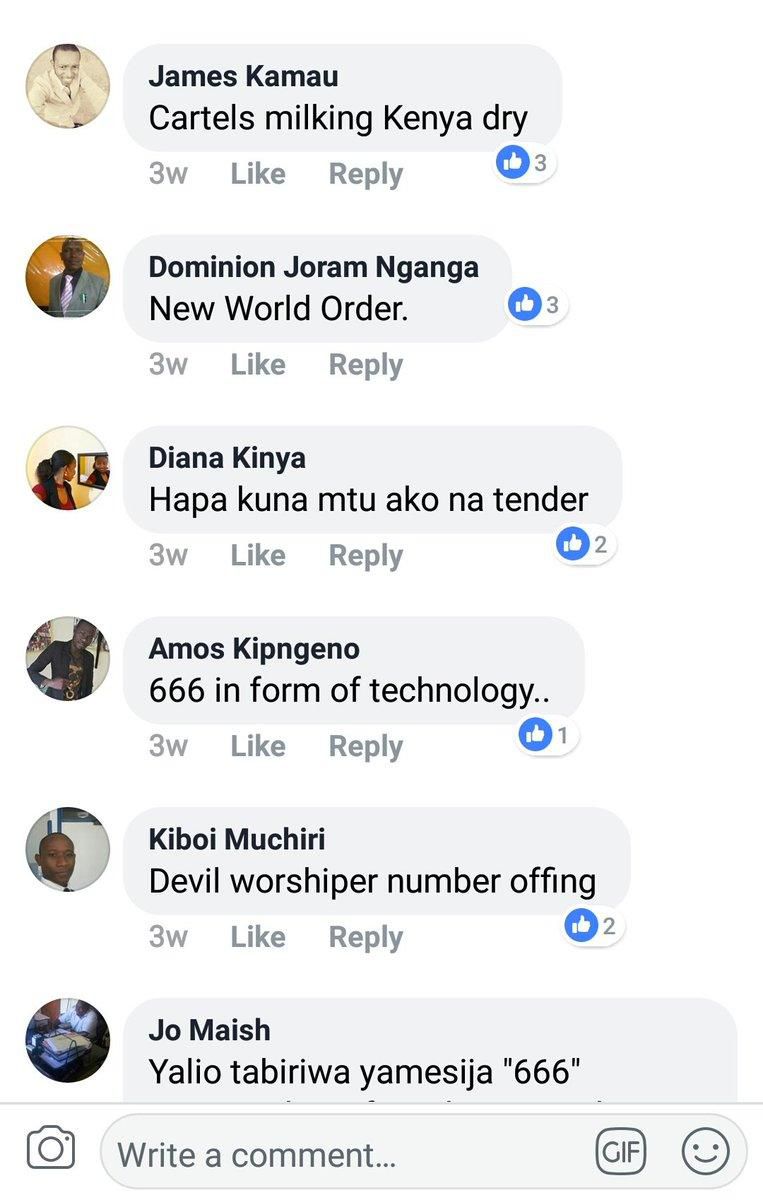Image resolution: width=763 pixels, height=1200 pixels.
Task: Open the emoji smiley picker
Action: 705,1152
